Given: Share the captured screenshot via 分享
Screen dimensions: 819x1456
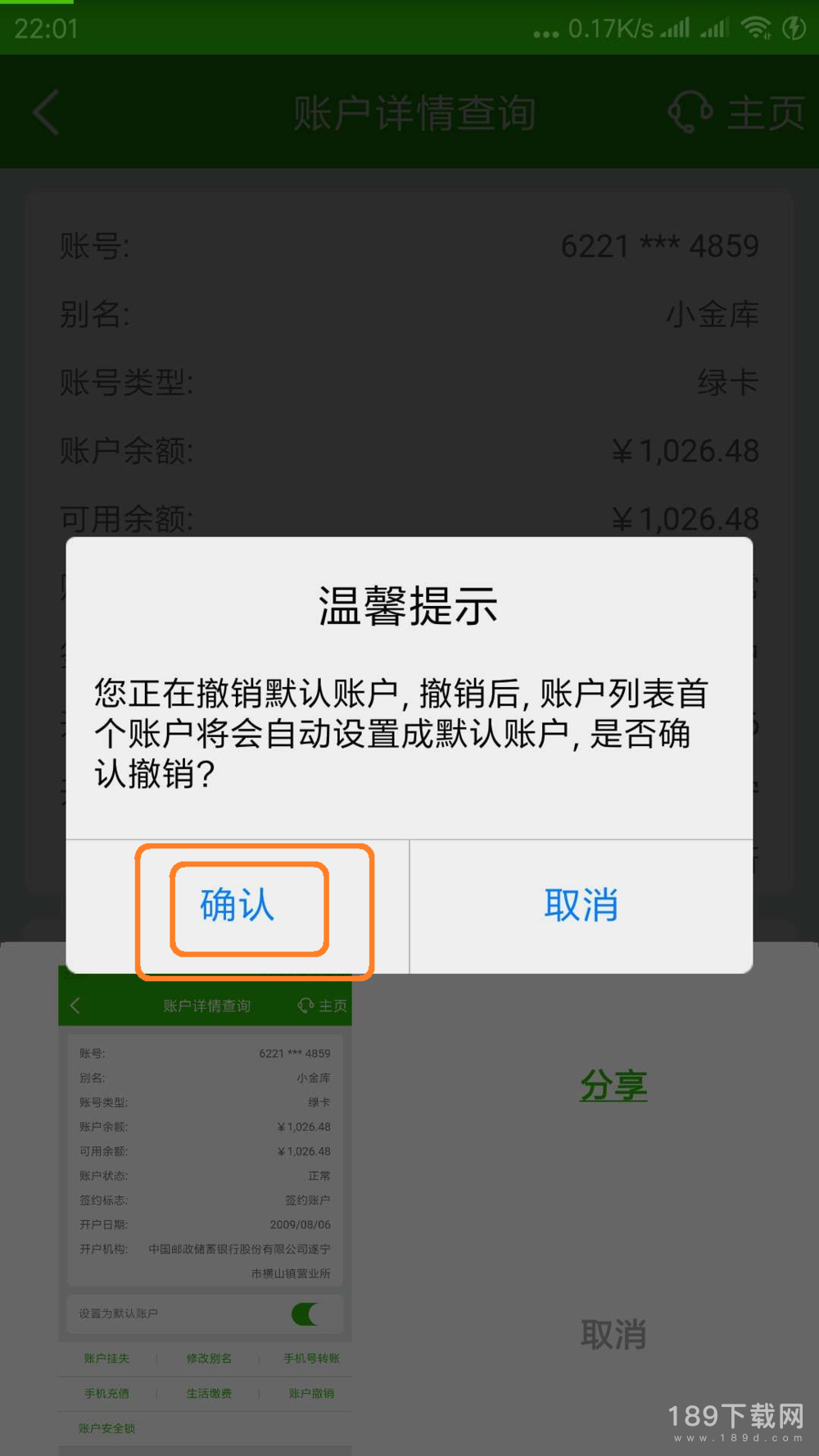Looking at the screenshot, I should tap(613, 1086).
